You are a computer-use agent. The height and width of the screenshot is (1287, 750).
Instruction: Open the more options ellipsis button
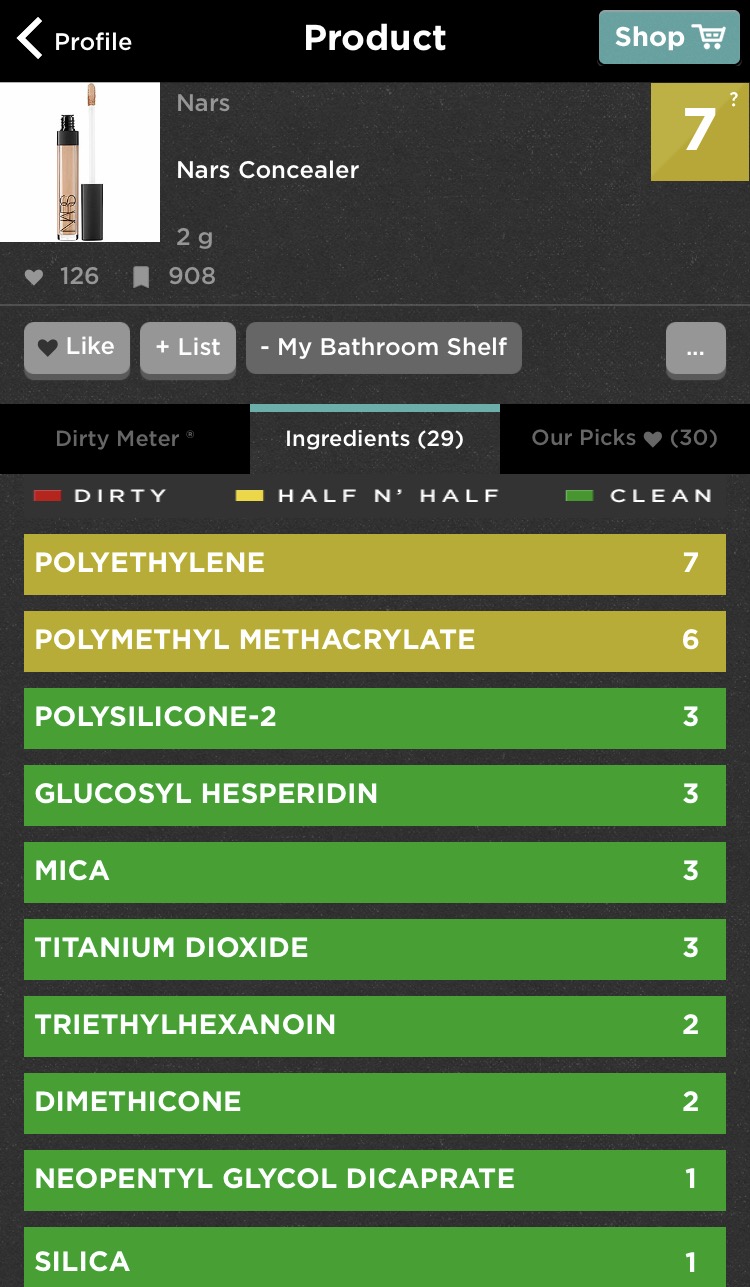[x=696, y=350]
